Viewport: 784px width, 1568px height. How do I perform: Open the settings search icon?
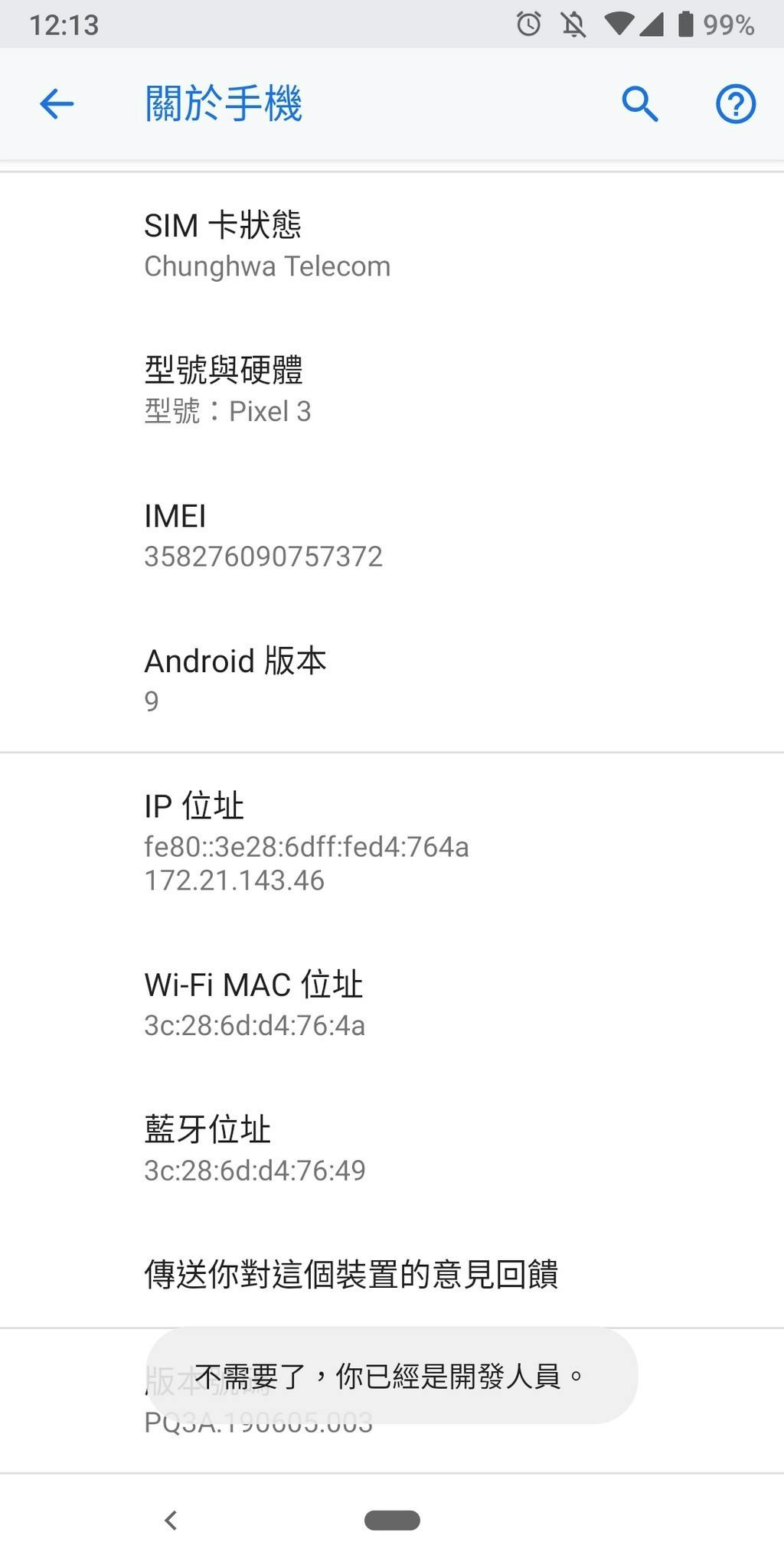click(640, 103)
